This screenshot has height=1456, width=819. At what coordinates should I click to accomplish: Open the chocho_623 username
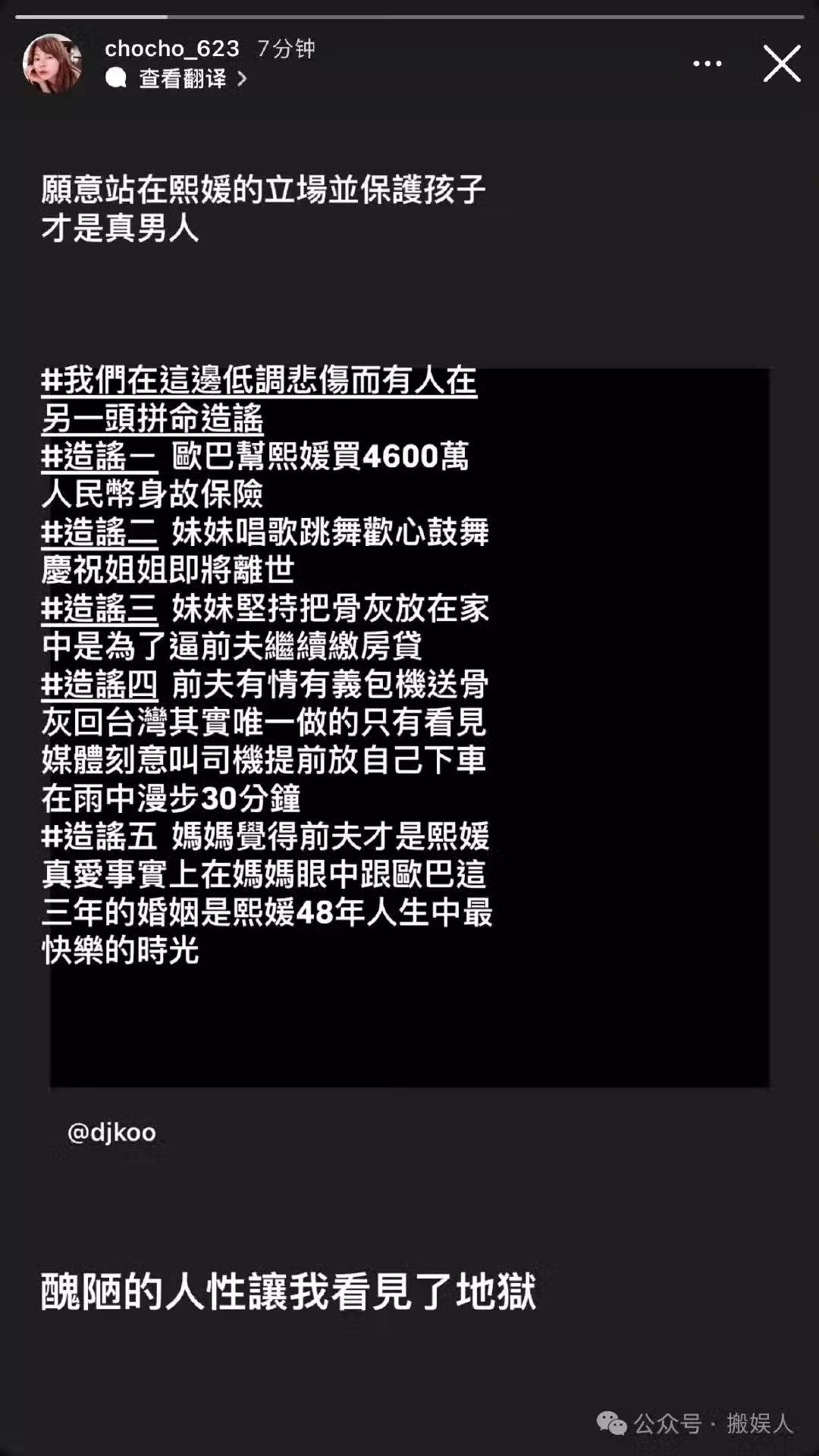pos(172,49)
